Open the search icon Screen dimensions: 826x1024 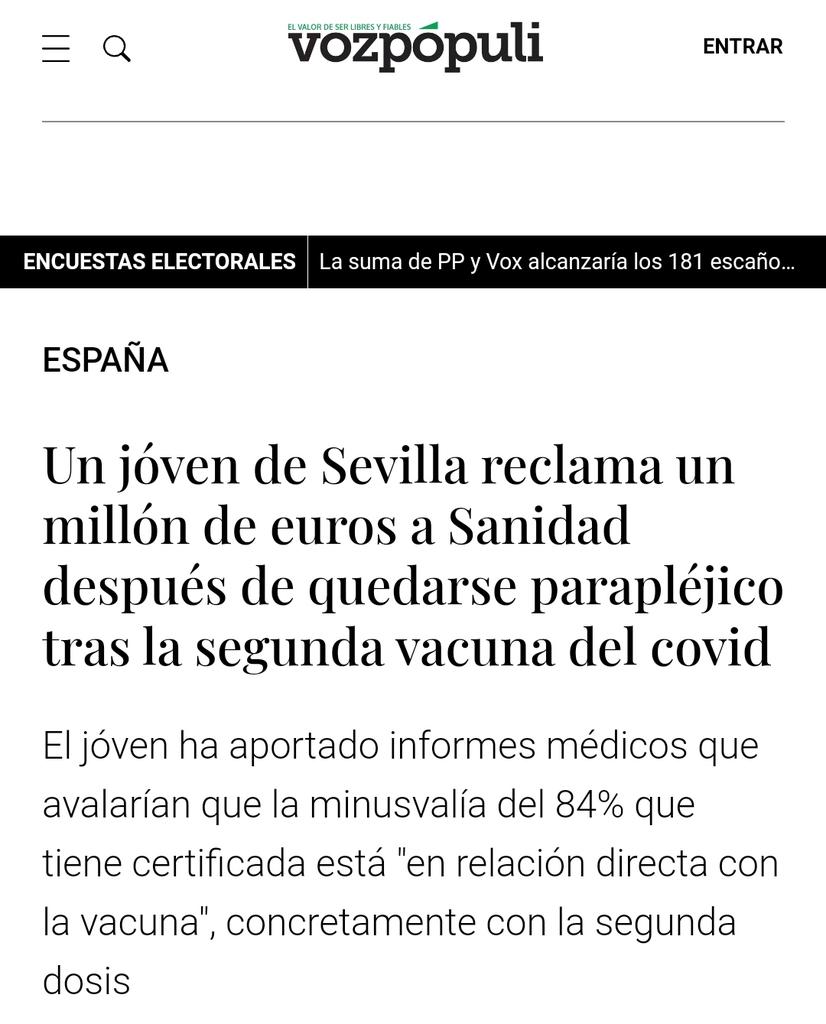117,48
